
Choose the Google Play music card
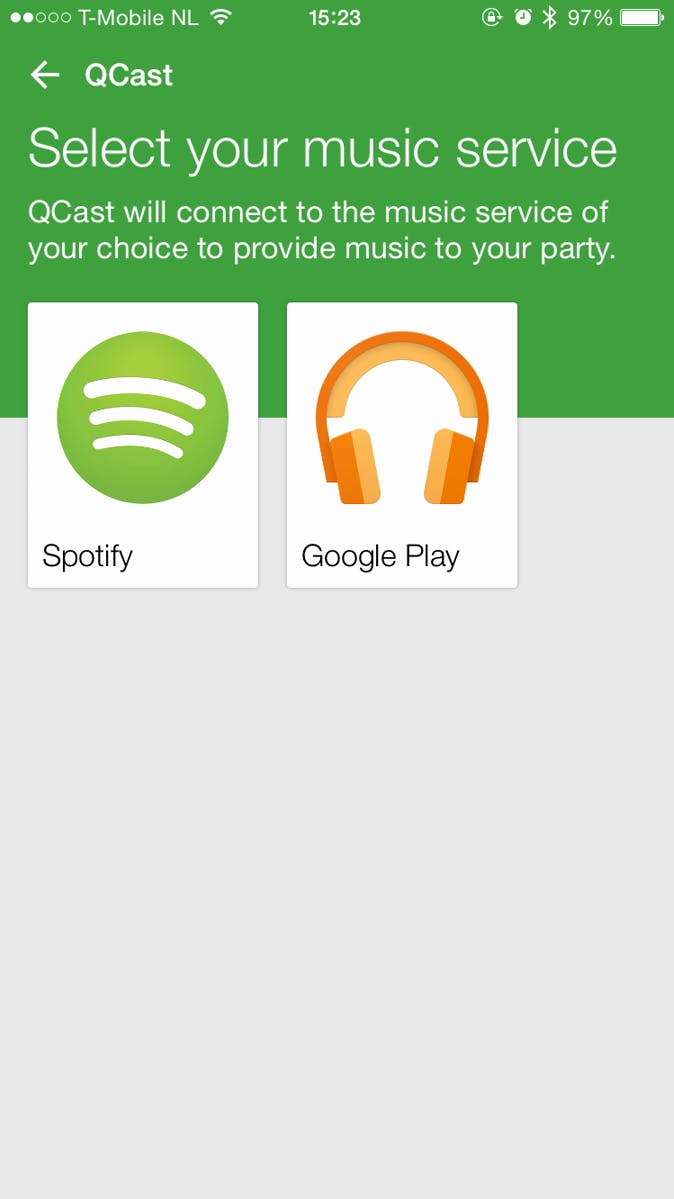tap(402, 445)
